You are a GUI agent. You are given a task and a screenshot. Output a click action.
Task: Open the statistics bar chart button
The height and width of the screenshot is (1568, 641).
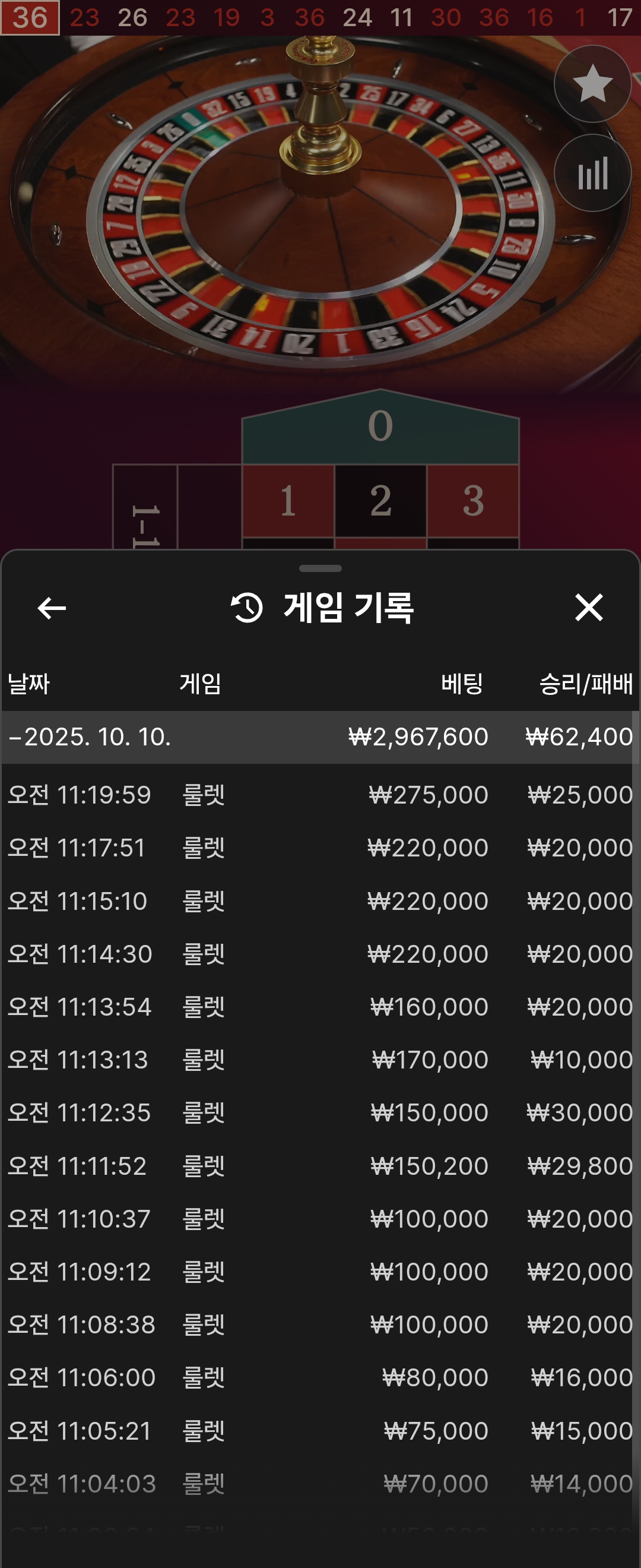(x=592, y=173)
